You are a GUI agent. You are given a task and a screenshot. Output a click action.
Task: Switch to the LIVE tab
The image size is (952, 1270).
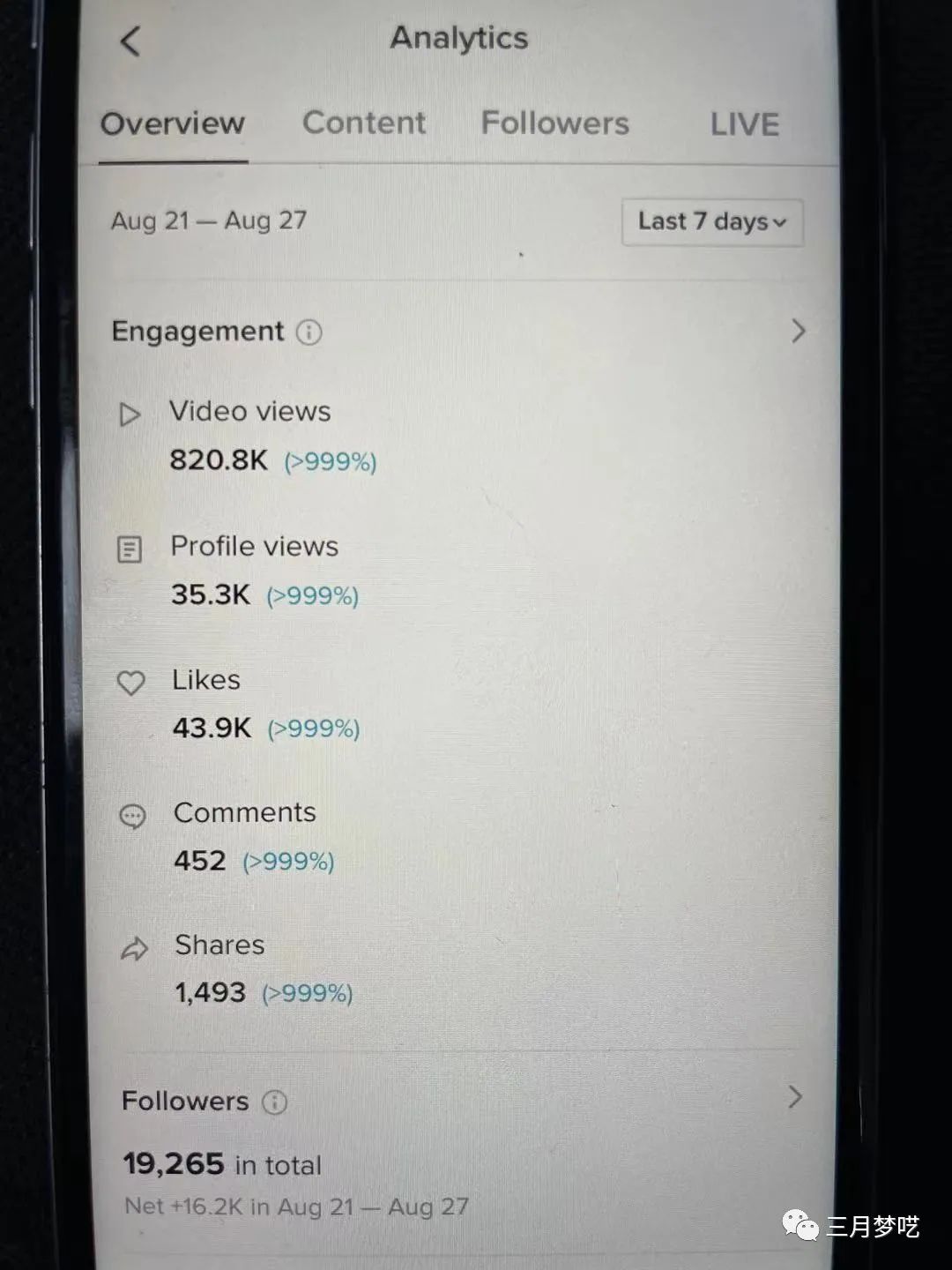point(745,124)
